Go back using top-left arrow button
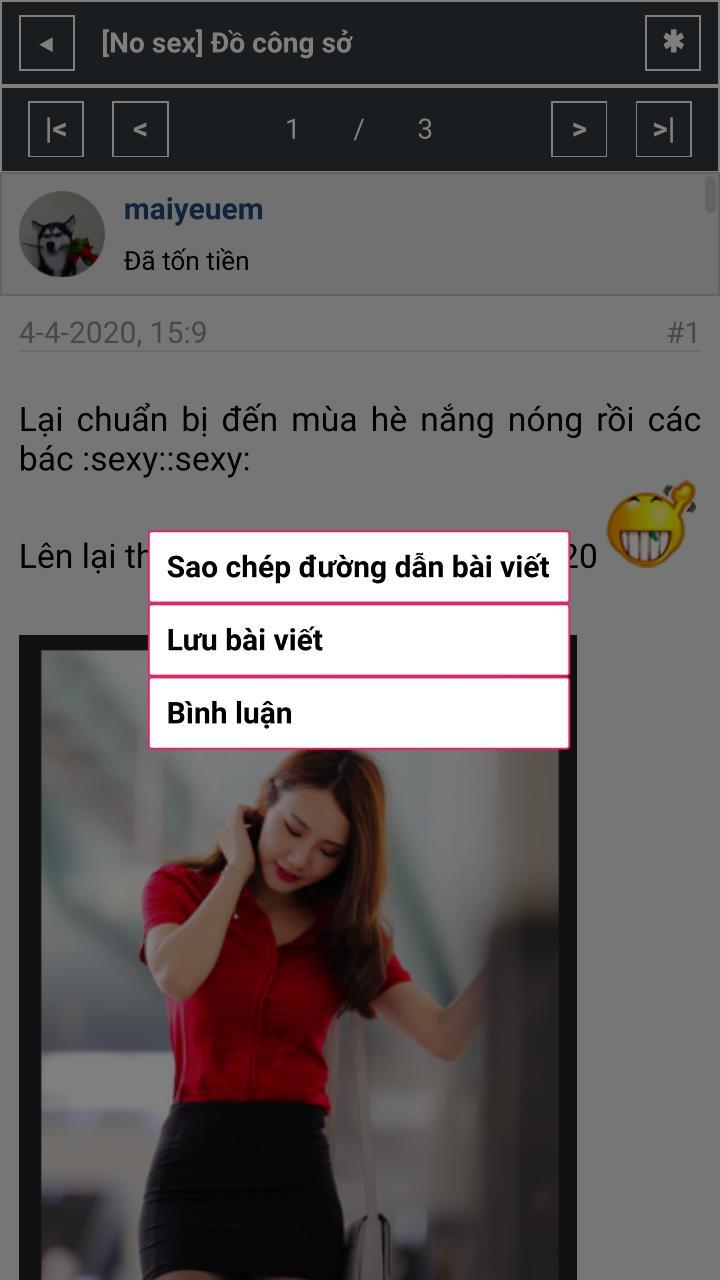 (47, 44)
